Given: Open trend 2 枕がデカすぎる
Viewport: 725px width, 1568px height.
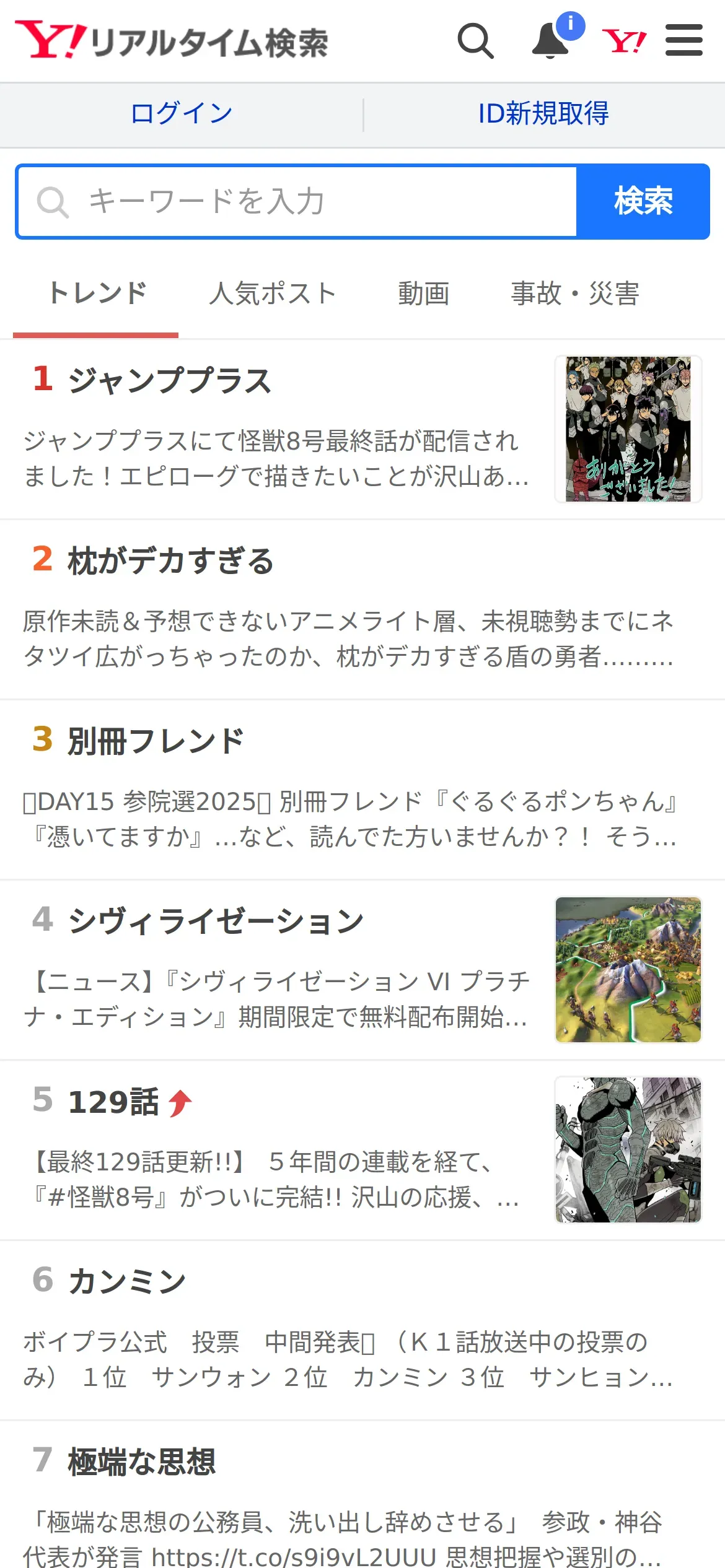Looking at the screenshot, I should click(362, 609).
